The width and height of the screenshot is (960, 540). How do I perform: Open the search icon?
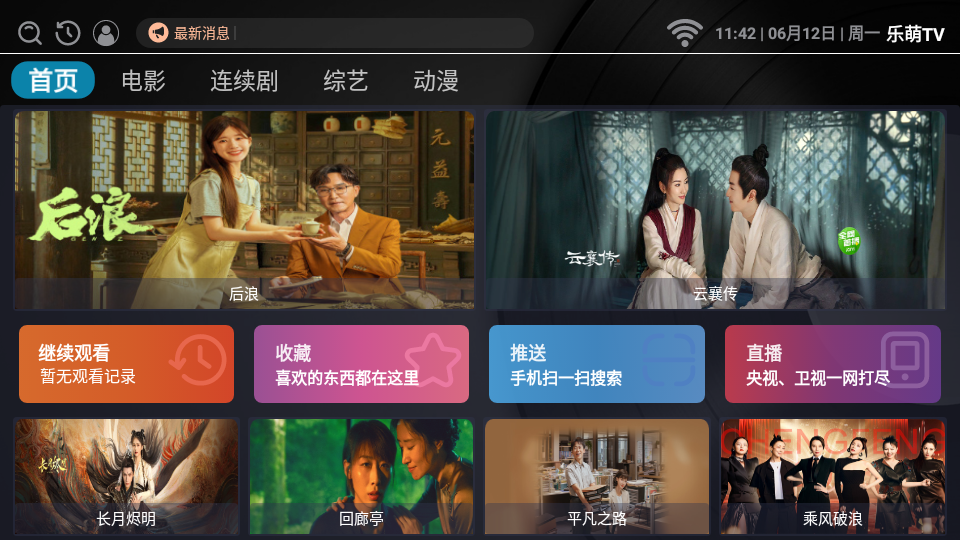click(x=30, y=33)
